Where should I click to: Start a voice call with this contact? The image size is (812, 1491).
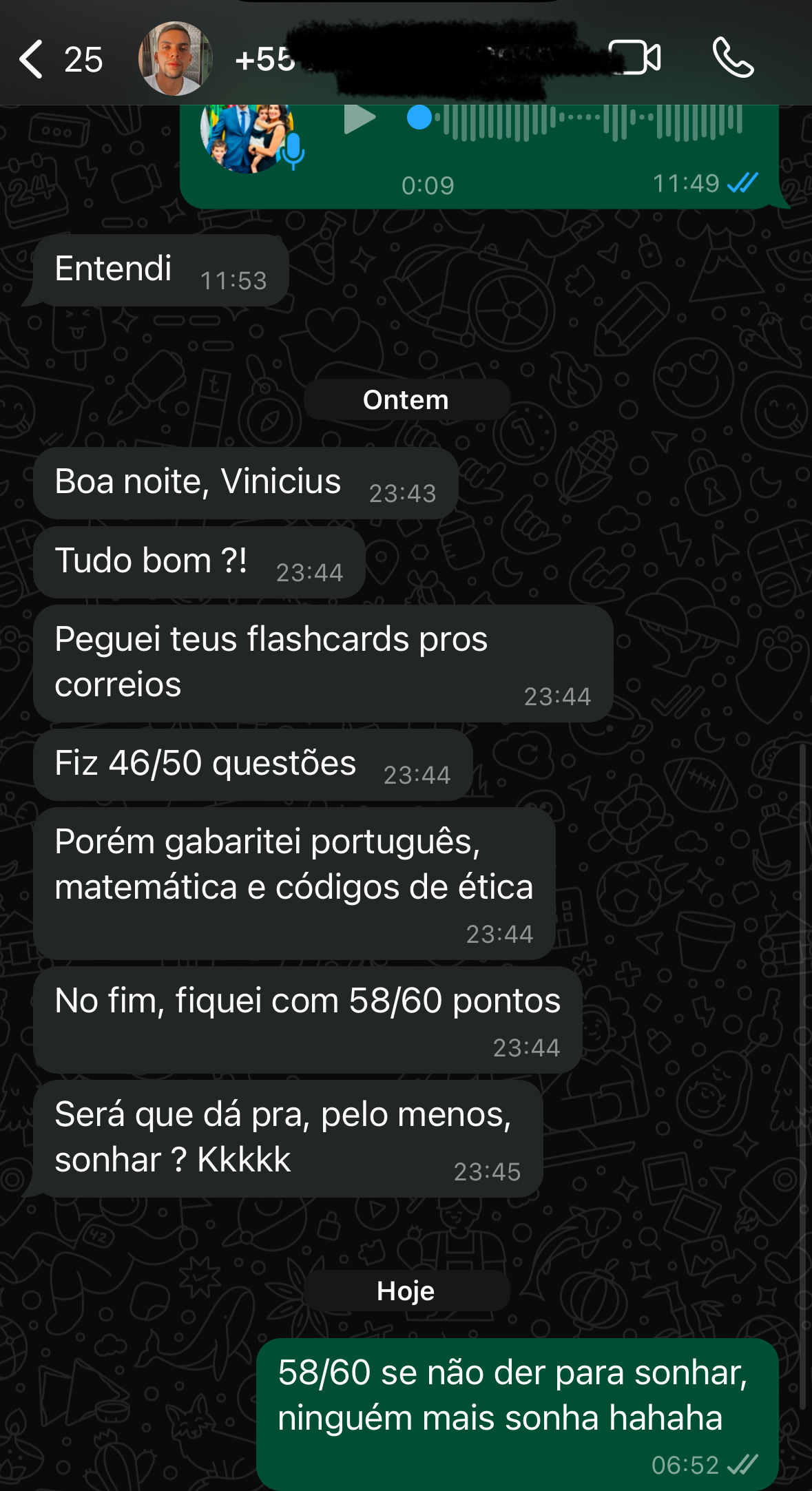click(x=733, y=58)
